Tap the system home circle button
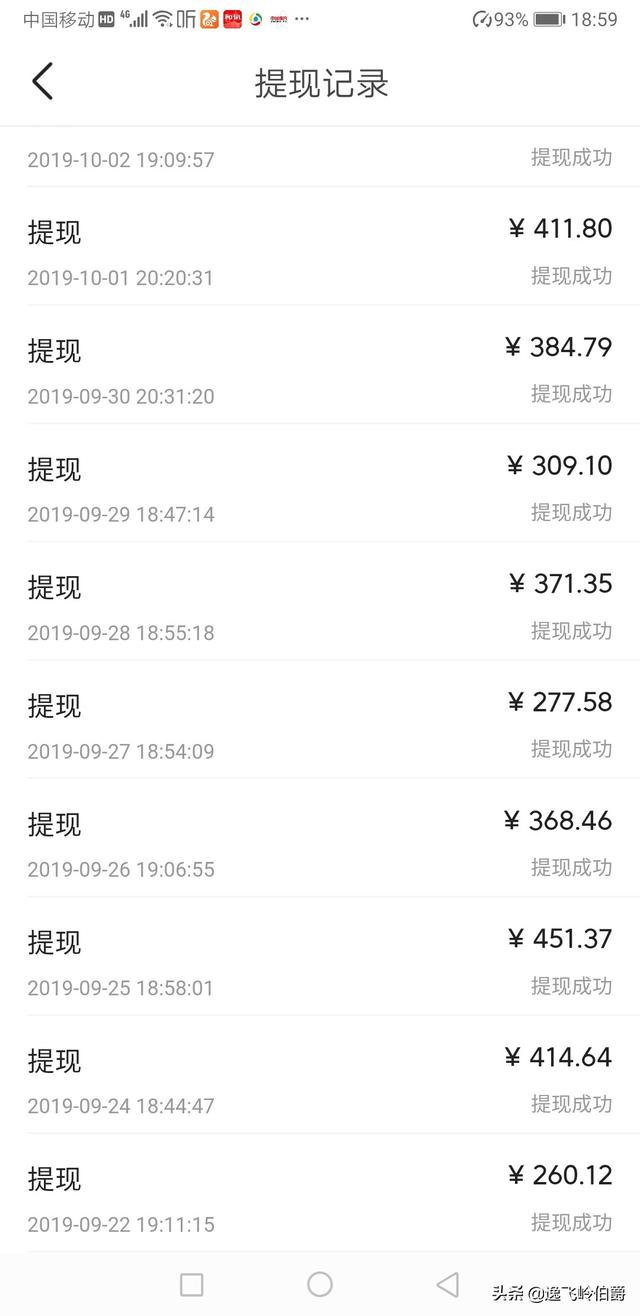Screen dimensions: 640x1316 [320, 1284]
